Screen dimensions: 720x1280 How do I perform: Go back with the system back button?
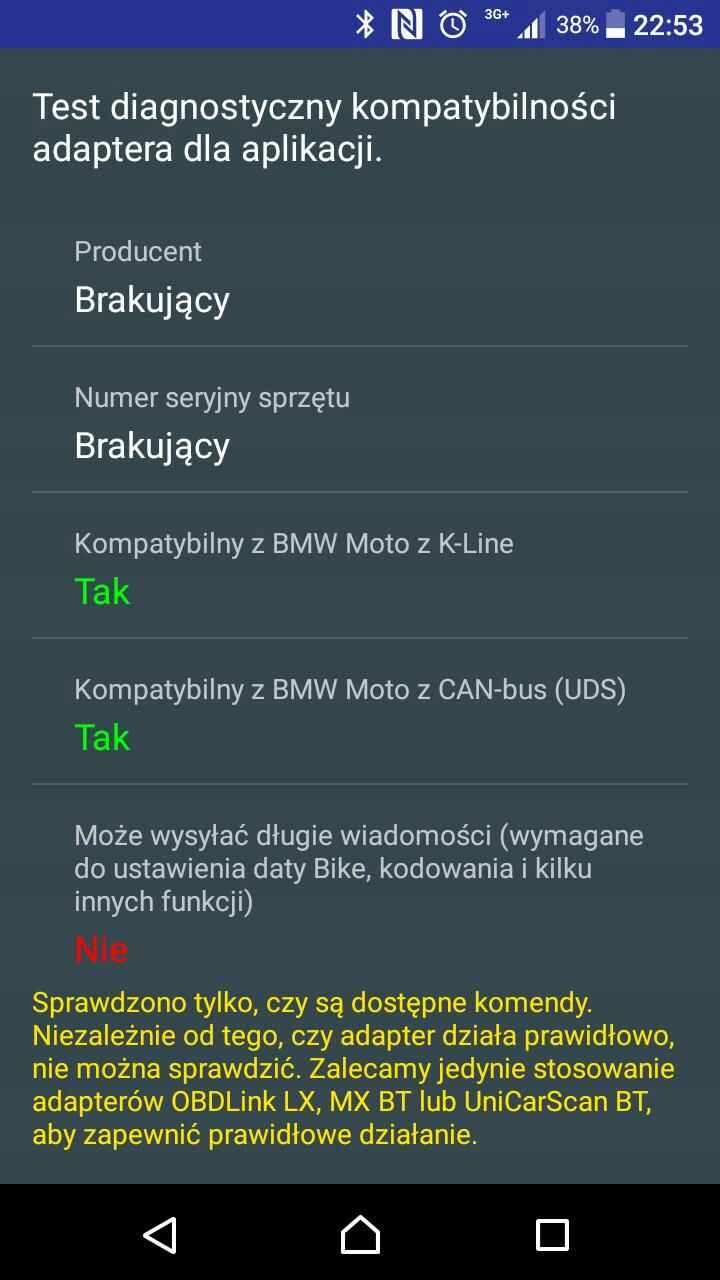point(160,1234)
